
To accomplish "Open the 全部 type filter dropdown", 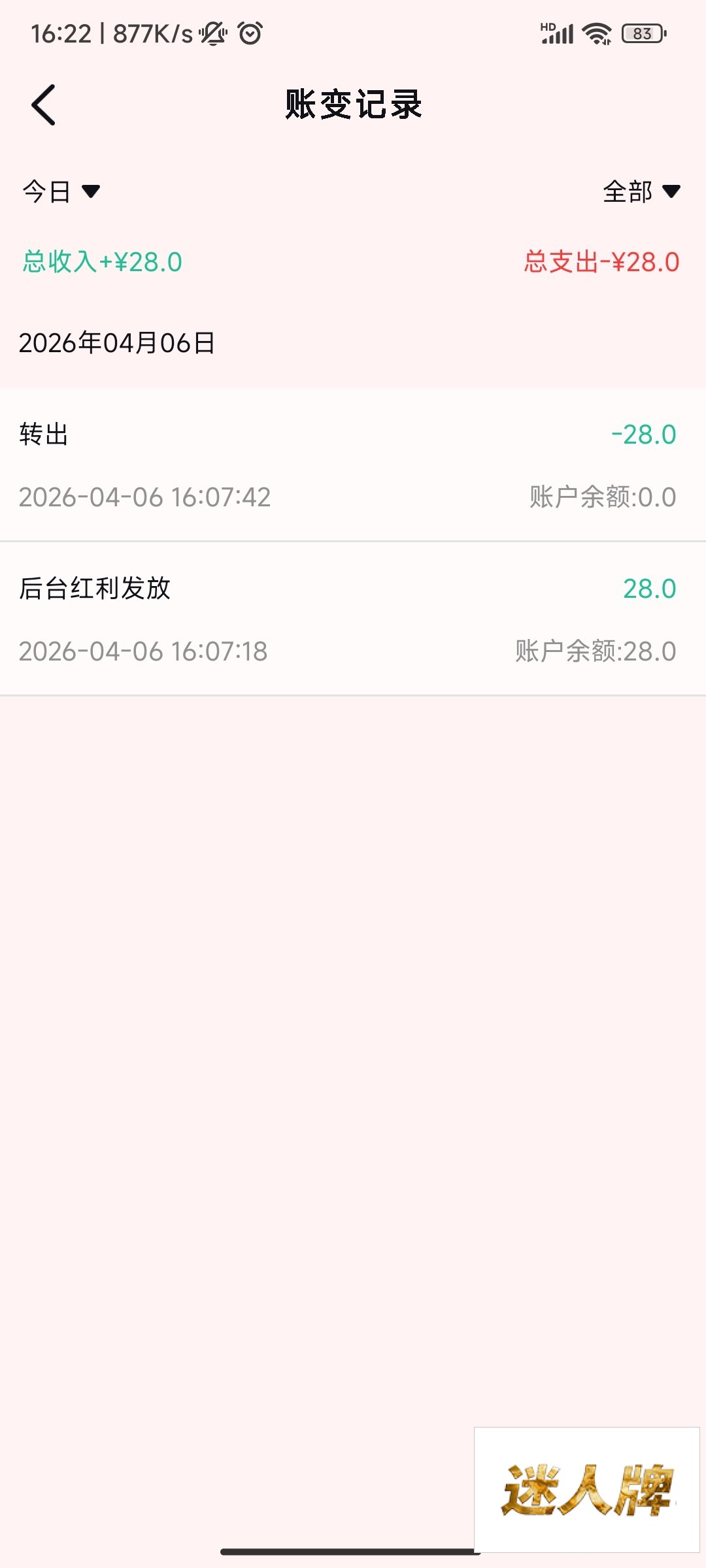I will click(641, 191).
